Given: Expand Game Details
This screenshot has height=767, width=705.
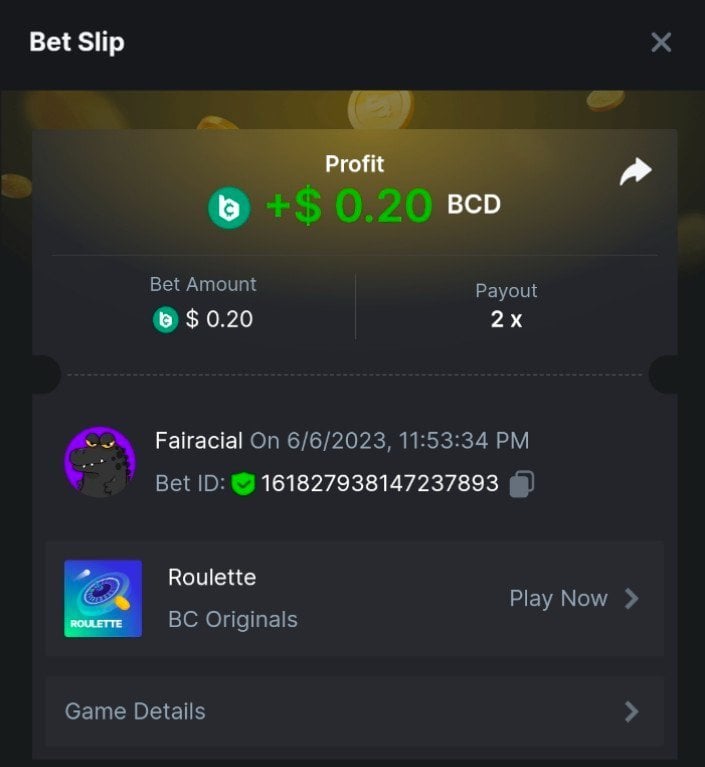Looking at the screenshot, I should 354,711.
